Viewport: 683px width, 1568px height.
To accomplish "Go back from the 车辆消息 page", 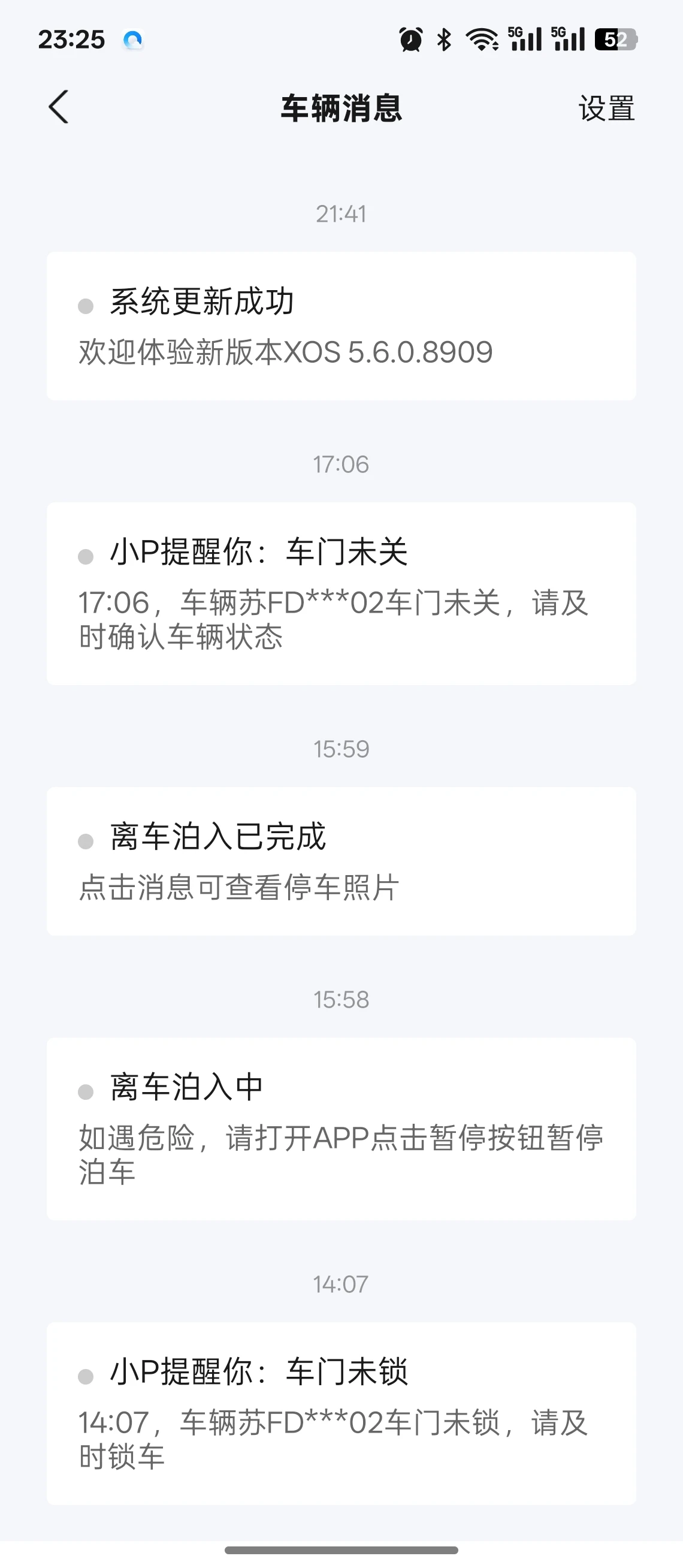I will 59,108.
